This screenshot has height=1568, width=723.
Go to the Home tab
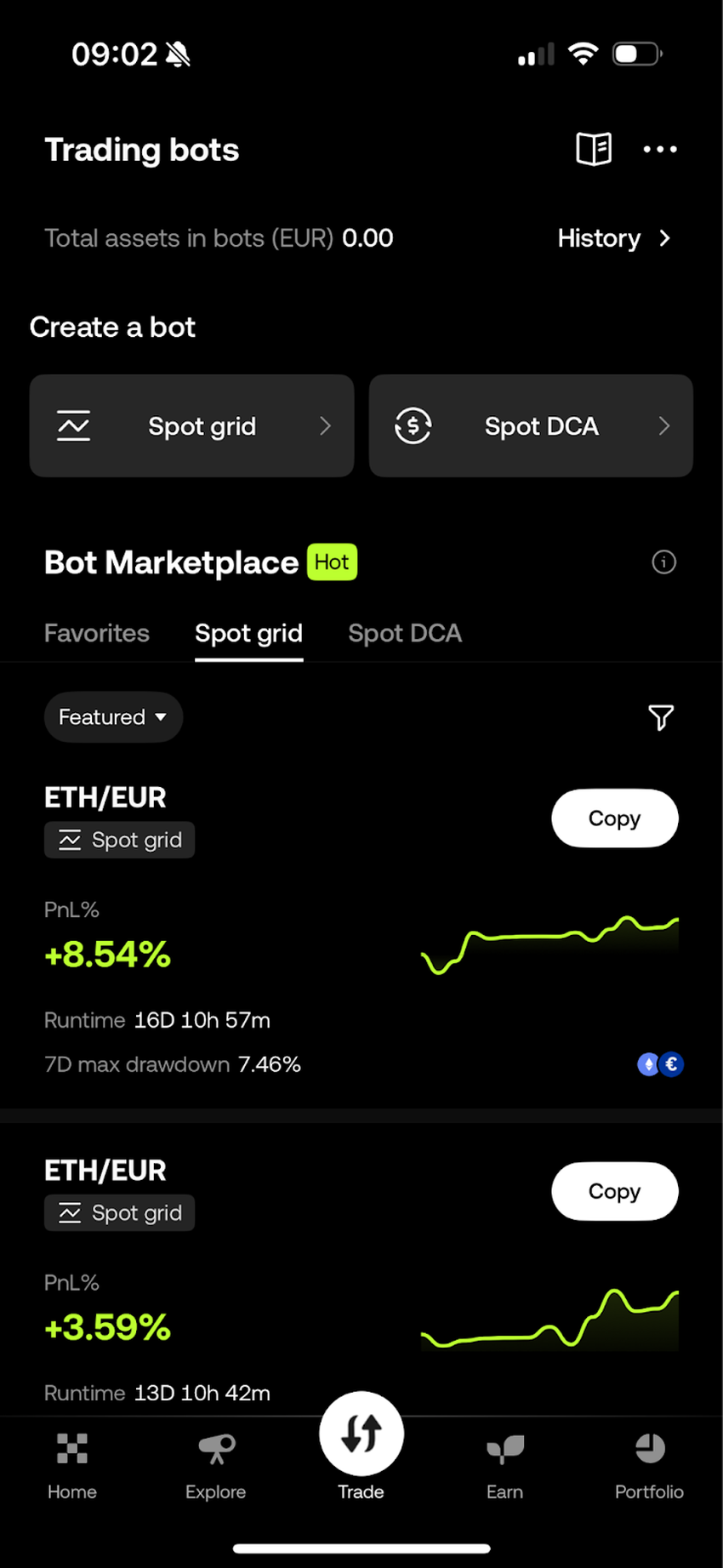72,1465
